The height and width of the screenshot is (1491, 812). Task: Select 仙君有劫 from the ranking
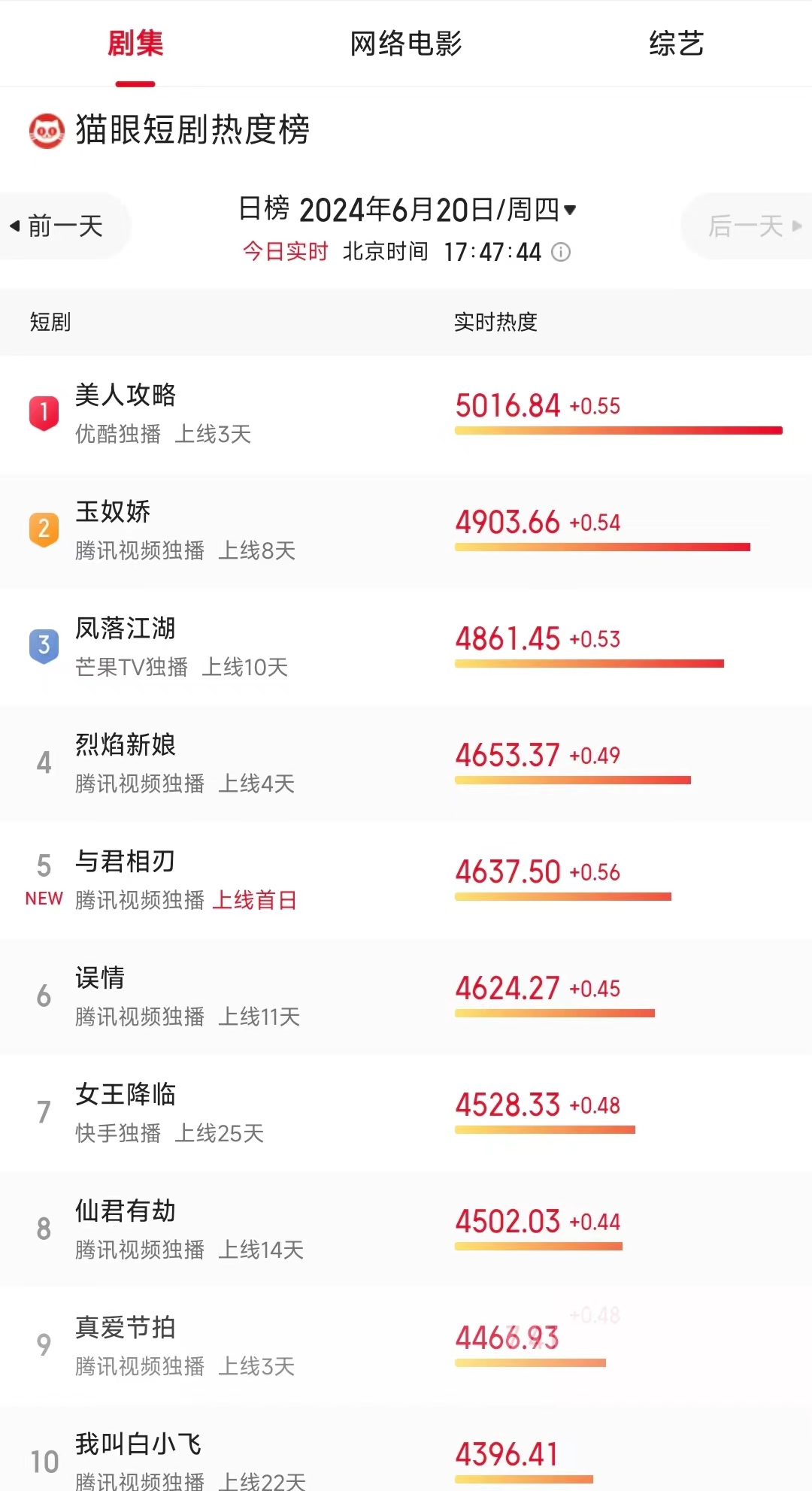[x=406, y=1230]
